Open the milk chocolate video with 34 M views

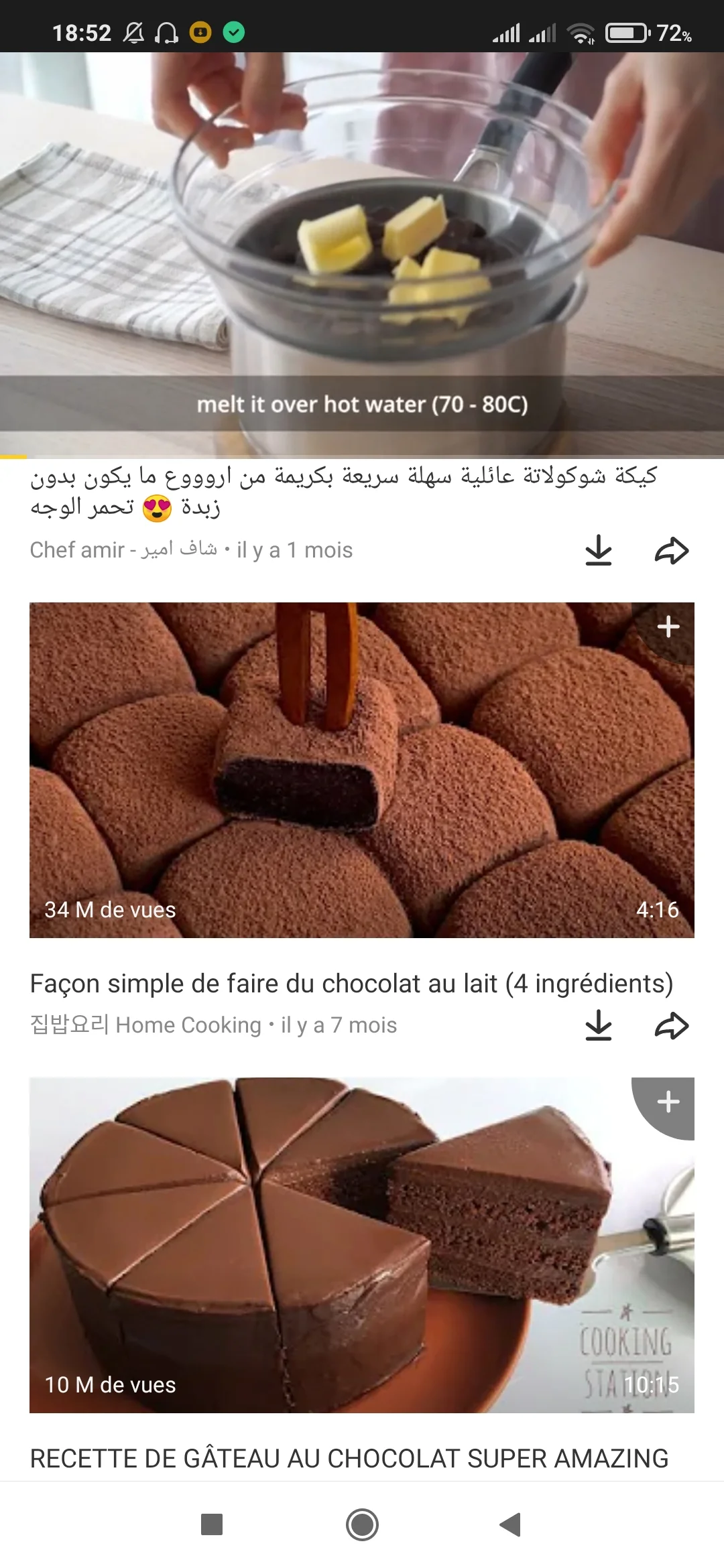tap(362, 771)
